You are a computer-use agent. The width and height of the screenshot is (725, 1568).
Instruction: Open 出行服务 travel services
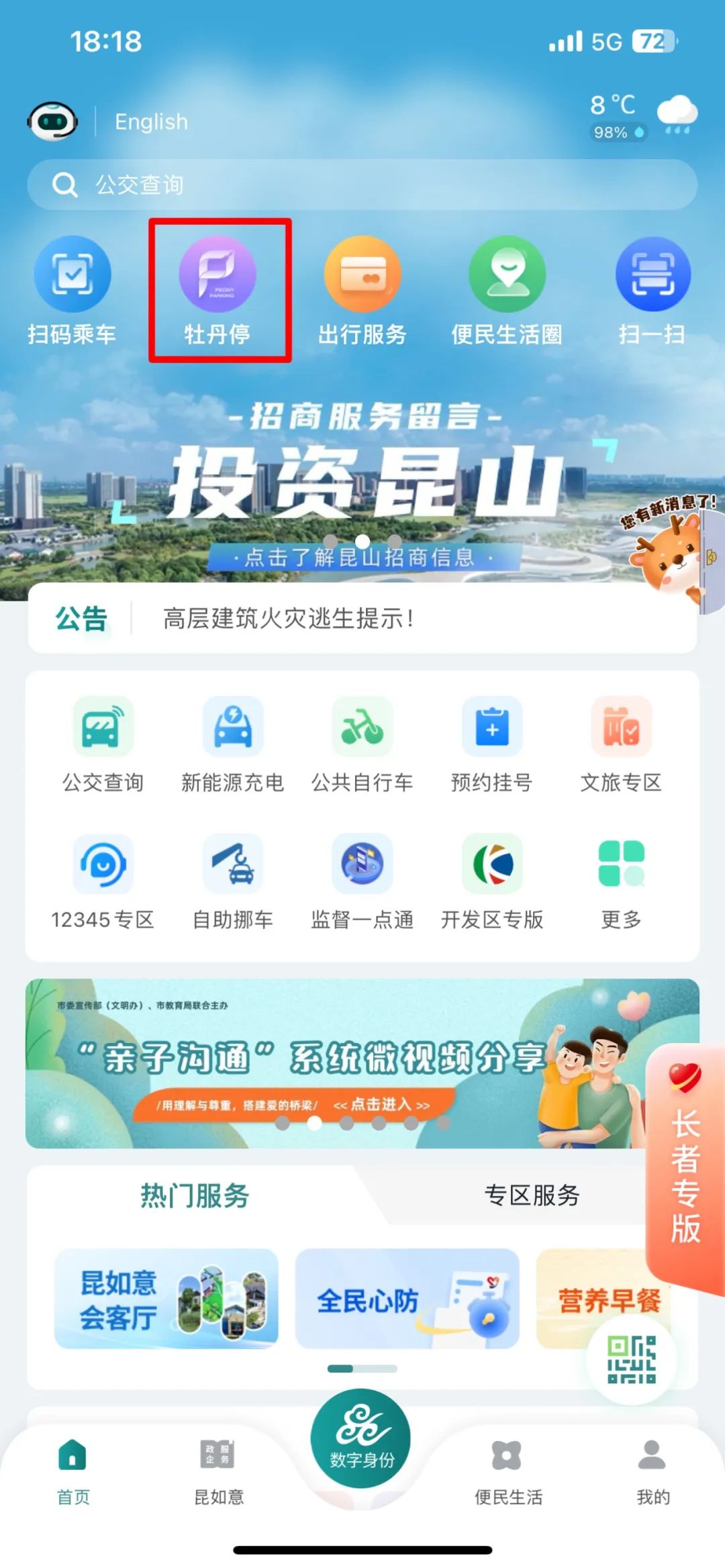(x=362, y=289)
